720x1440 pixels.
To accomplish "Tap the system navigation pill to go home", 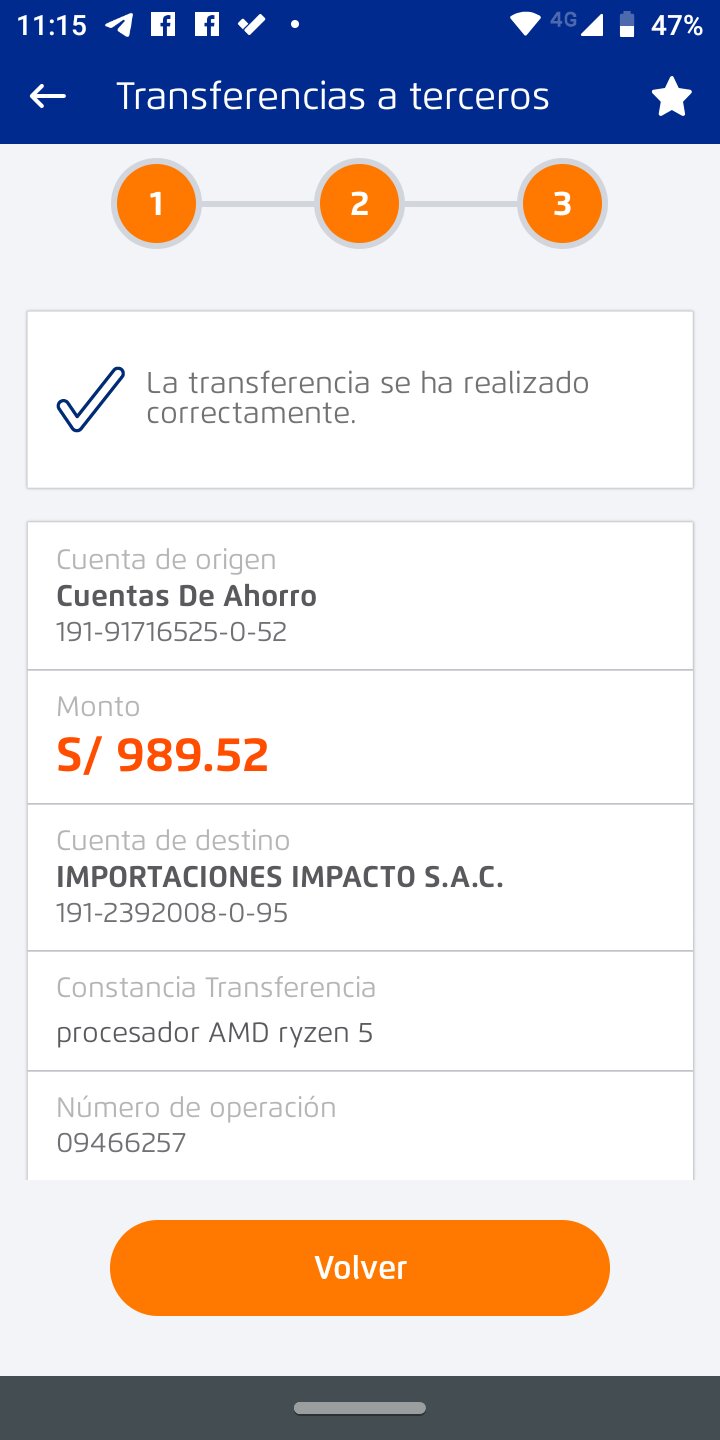I will (360, 1408).
